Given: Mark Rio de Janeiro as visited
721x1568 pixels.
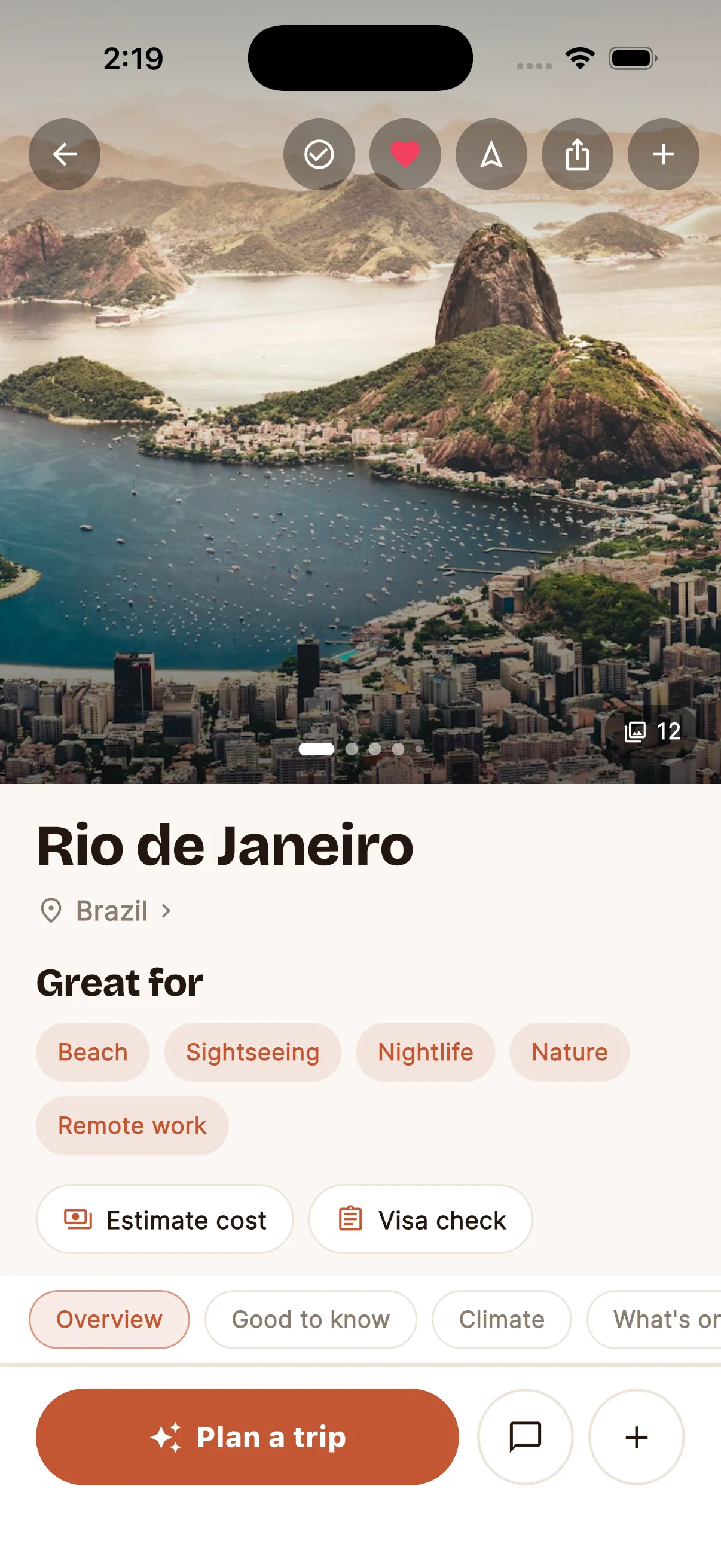Looking at the screenshot, I should point(319,154).
